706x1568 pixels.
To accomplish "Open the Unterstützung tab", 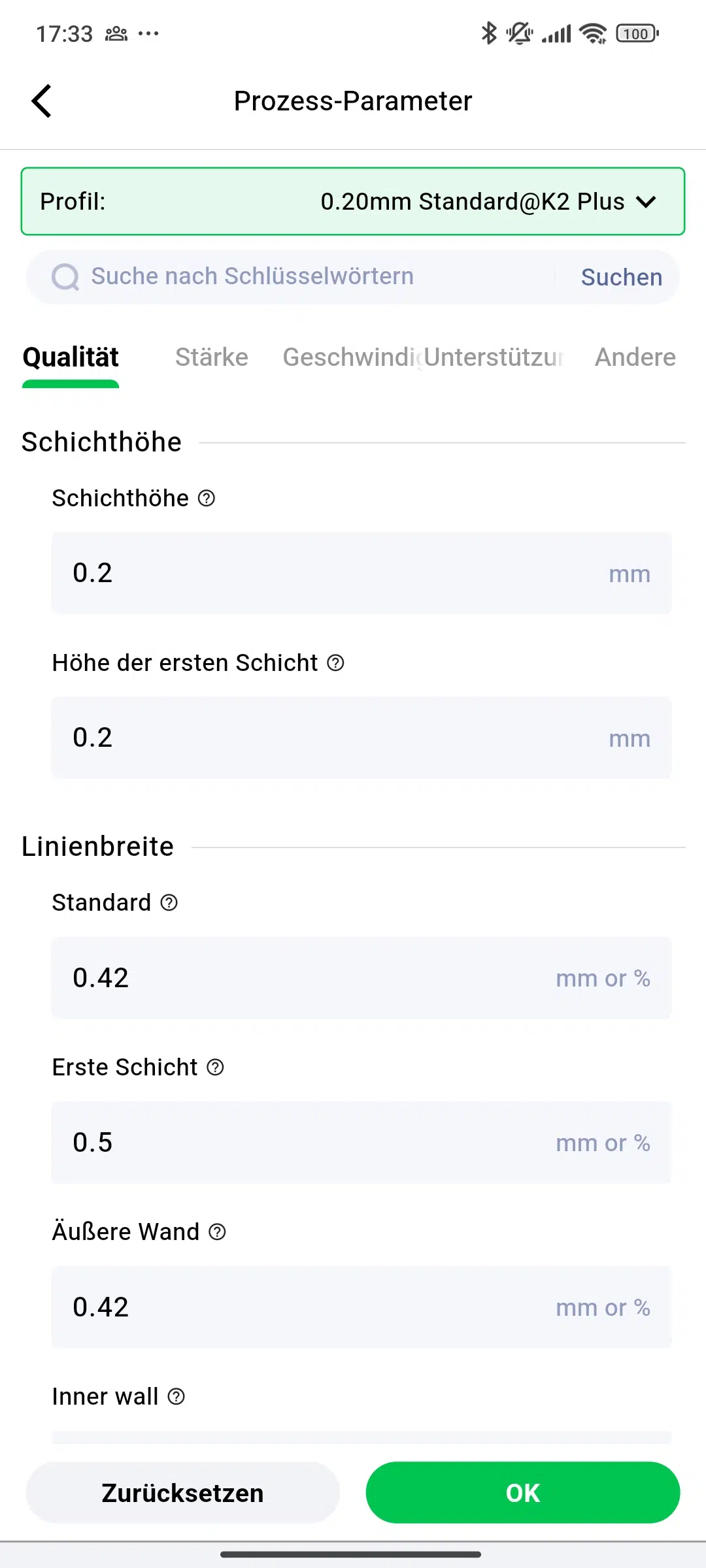I will point(494,357).
